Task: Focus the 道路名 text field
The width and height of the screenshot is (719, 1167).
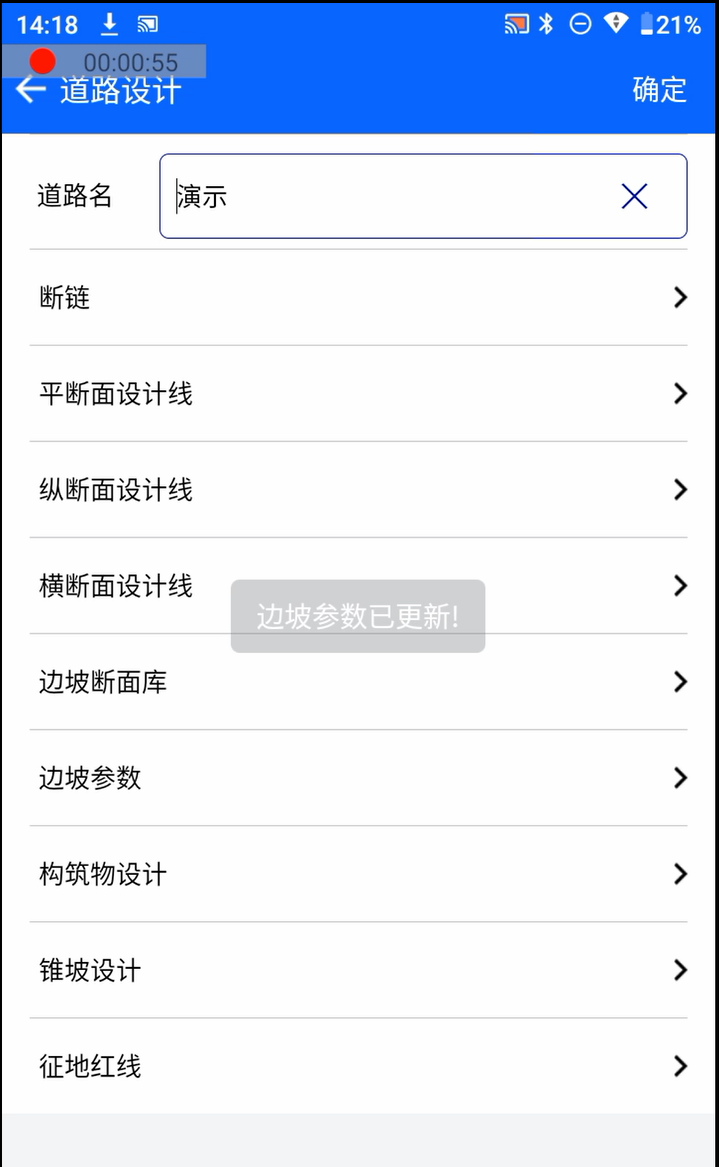Action: point(423,196)
